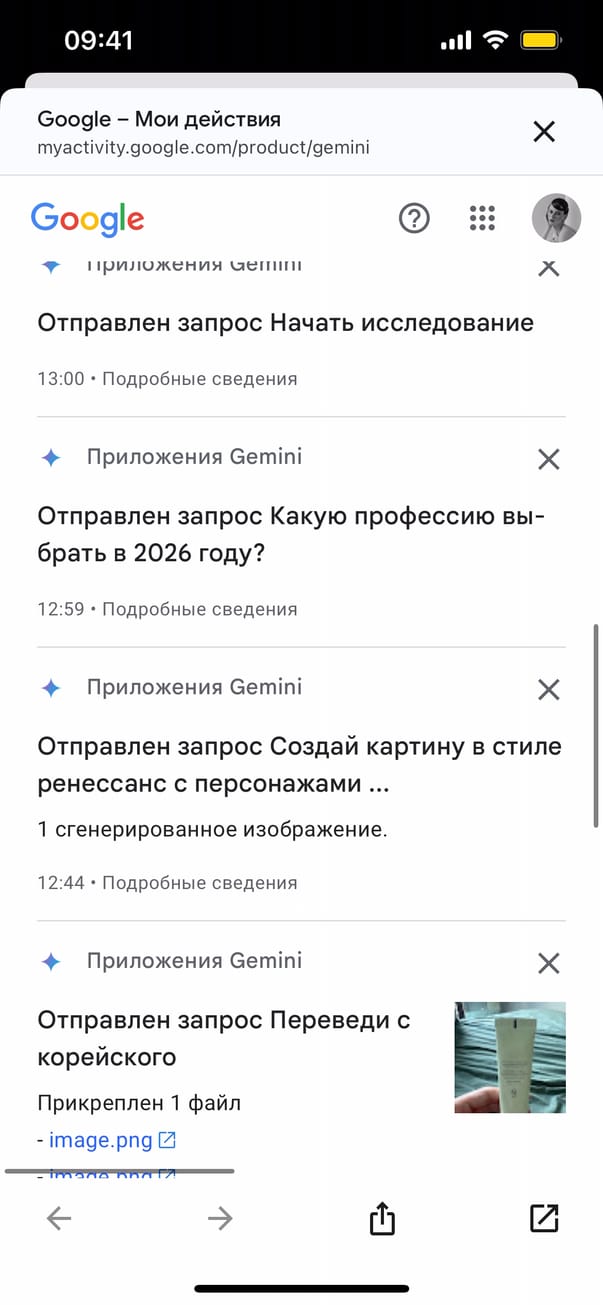Close the My Activity web view
603x1305 pixels.
tap(544, 131)
